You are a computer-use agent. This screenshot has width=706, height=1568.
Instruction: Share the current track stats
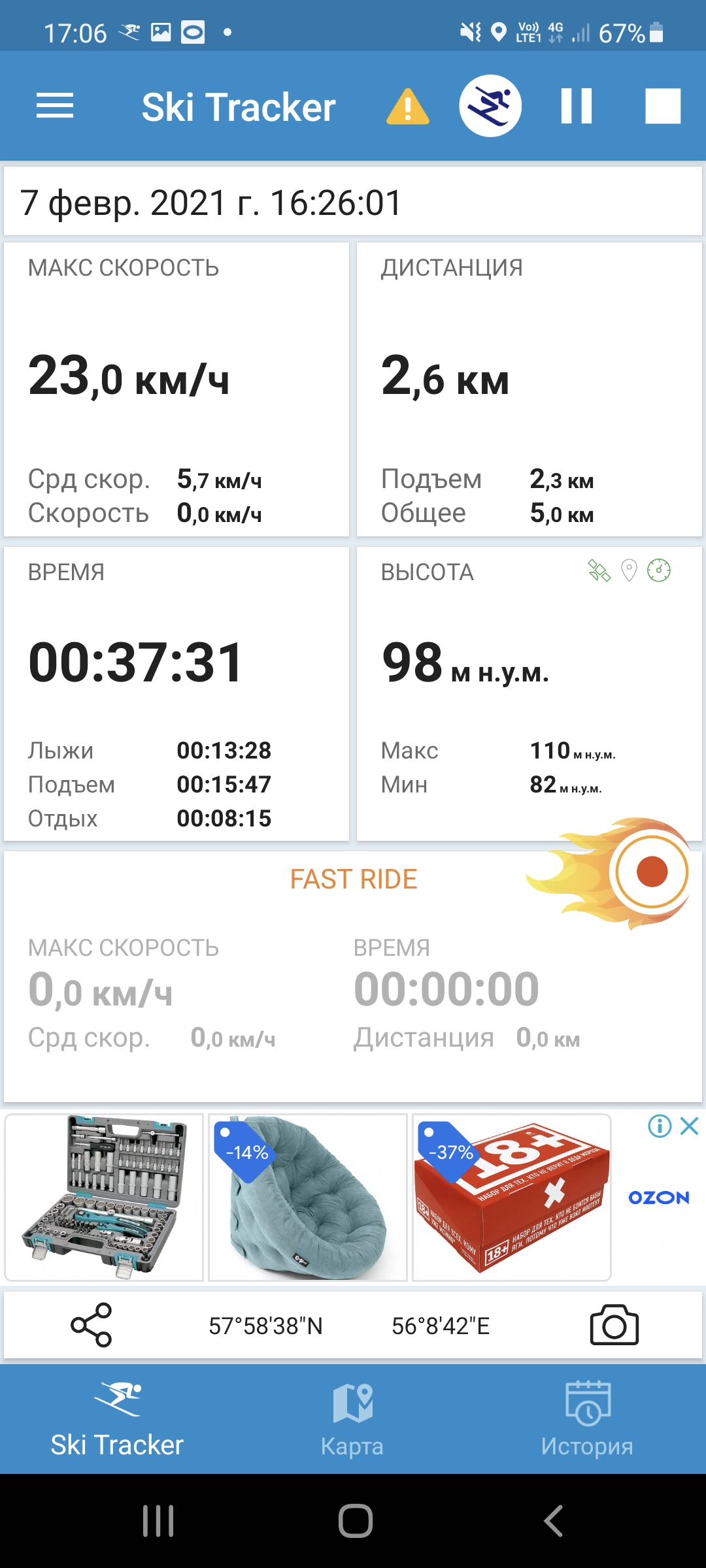[x=92, y=1325]
